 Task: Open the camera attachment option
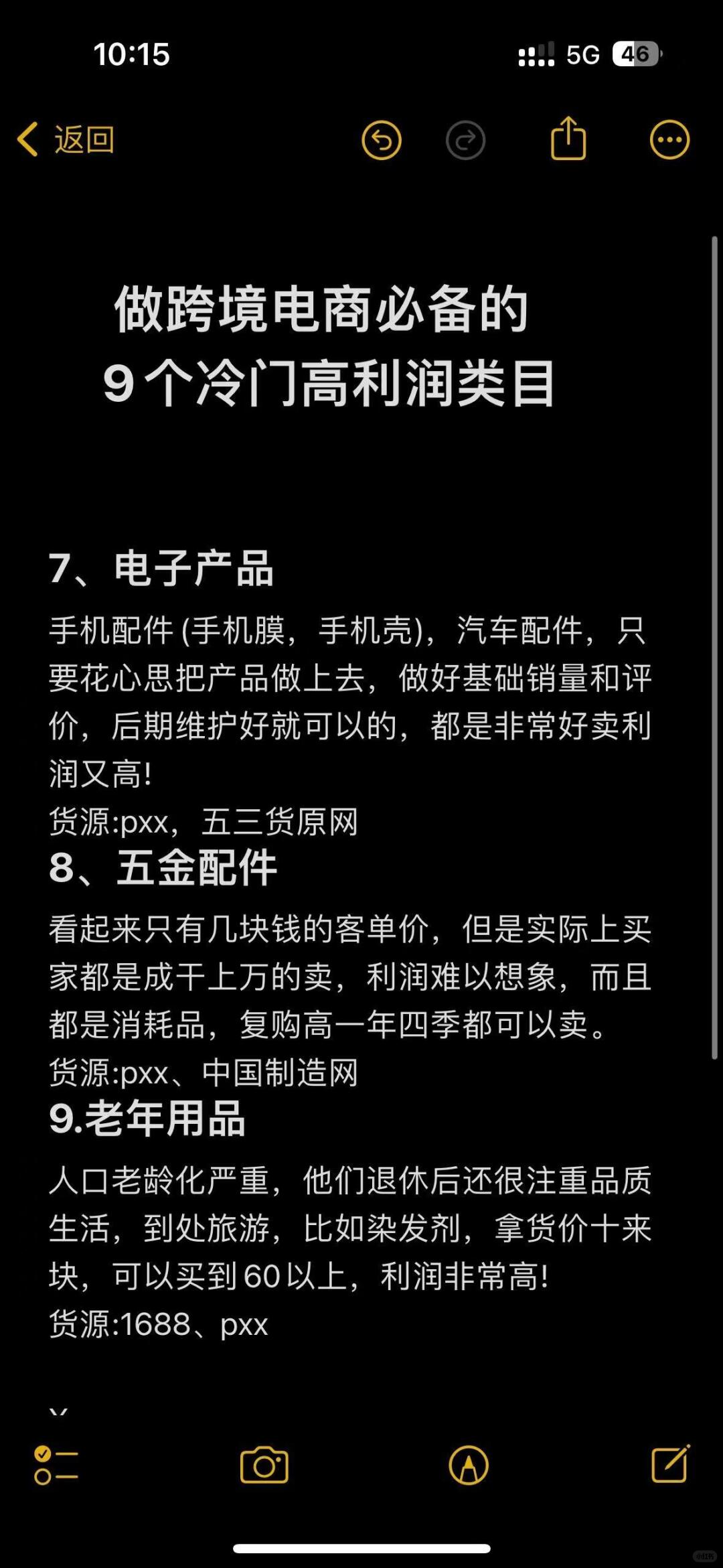click(x=264, y=1465)
